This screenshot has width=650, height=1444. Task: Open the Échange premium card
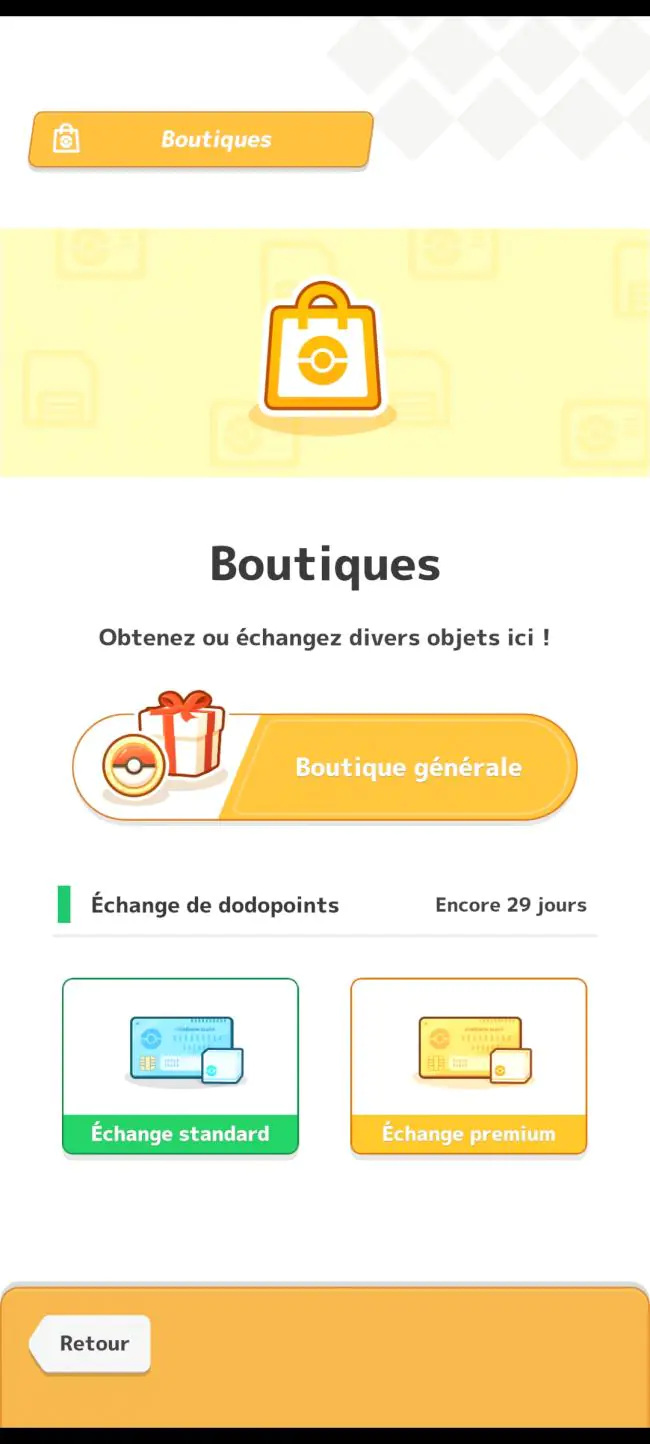point(468,1066)
